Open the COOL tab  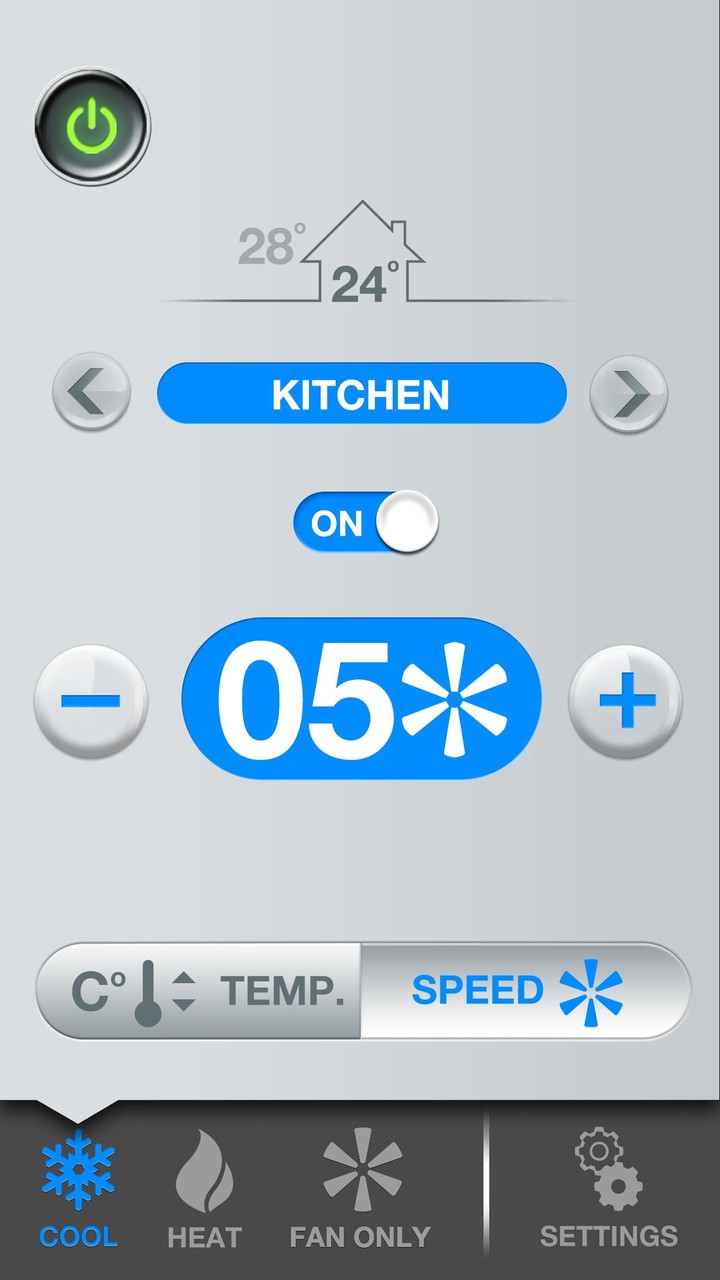click(78, 1190)
